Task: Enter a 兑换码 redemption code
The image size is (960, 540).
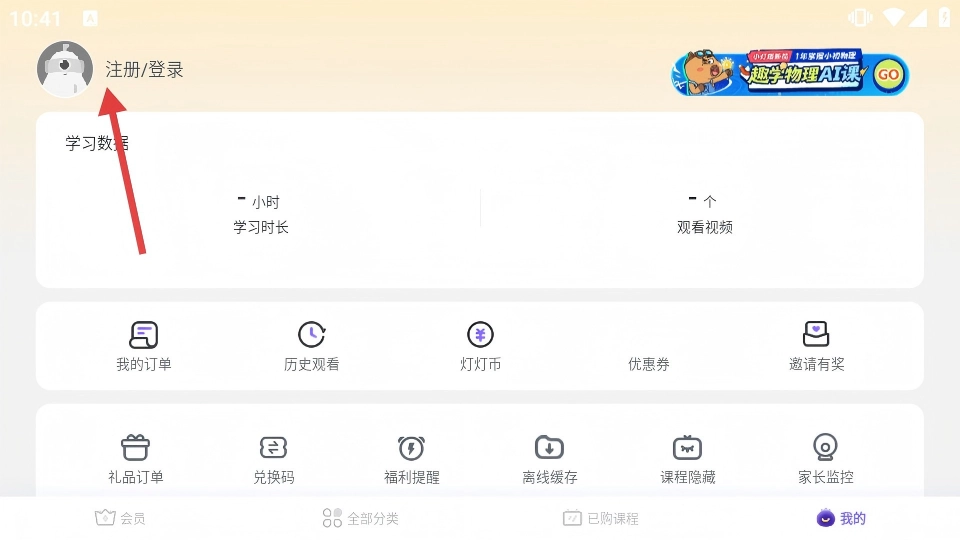Action: tap(274, 459)
